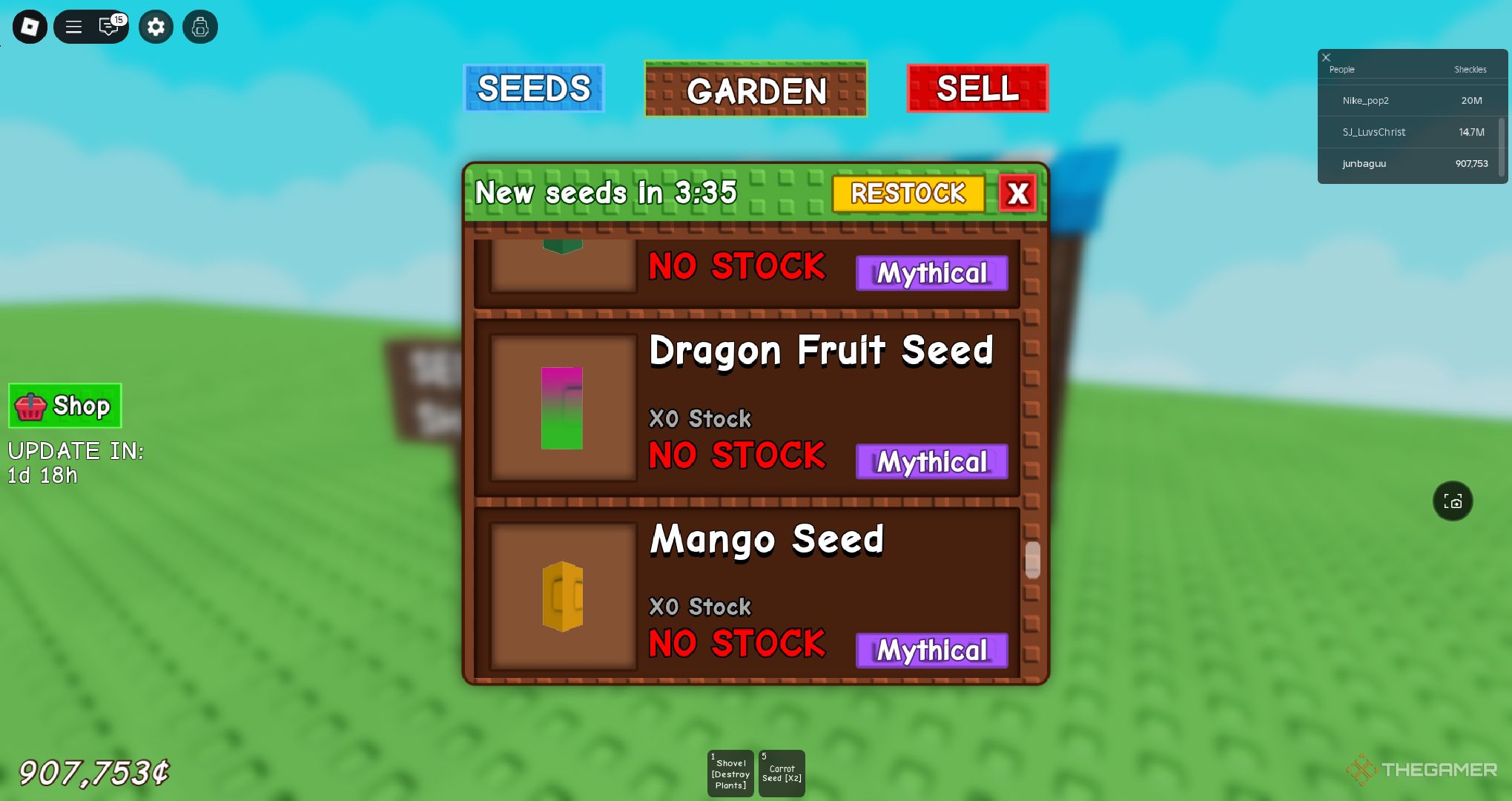Open the backpack inventory icon
Image resolution: width=1512 pixels, height=801 pixels.
[x=200, y=27]
